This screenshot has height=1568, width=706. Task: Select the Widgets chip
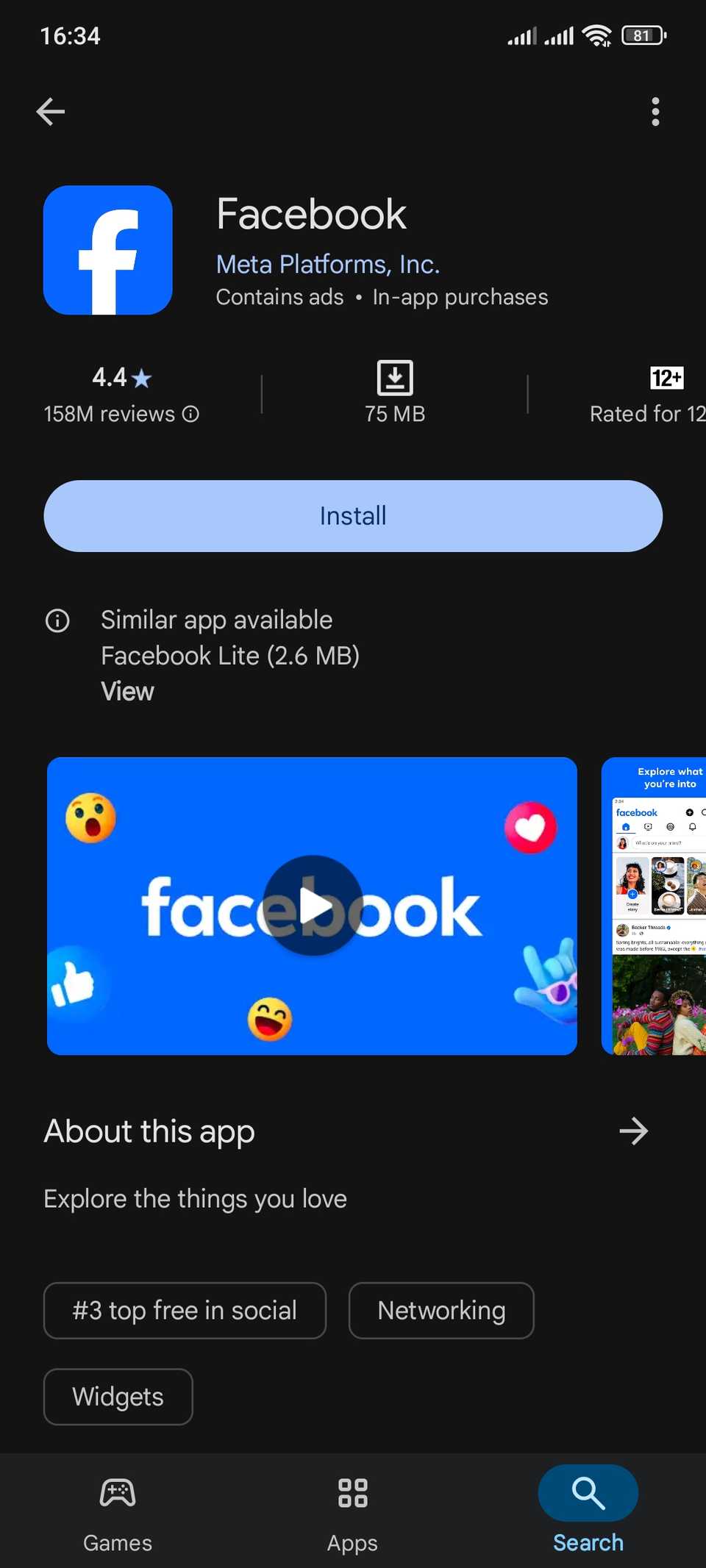tap(118, 1396)
